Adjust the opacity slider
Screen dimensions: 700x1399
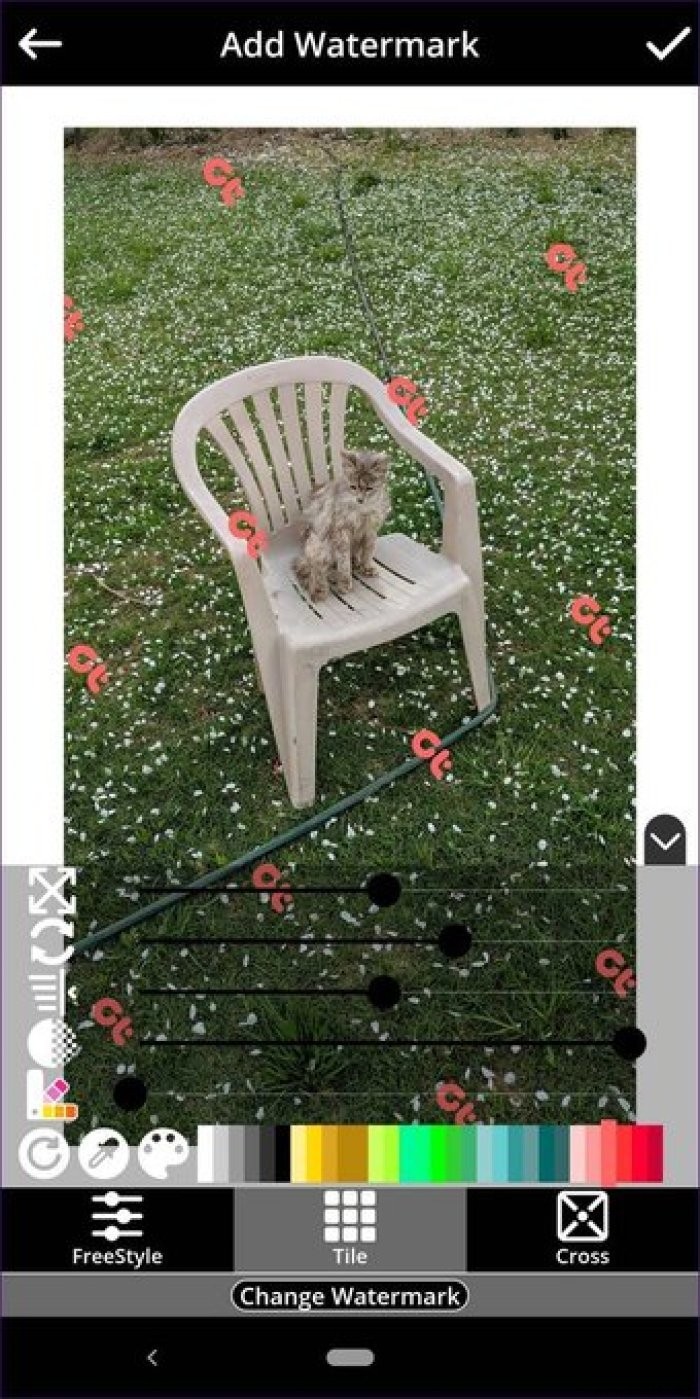[629, 1043]
